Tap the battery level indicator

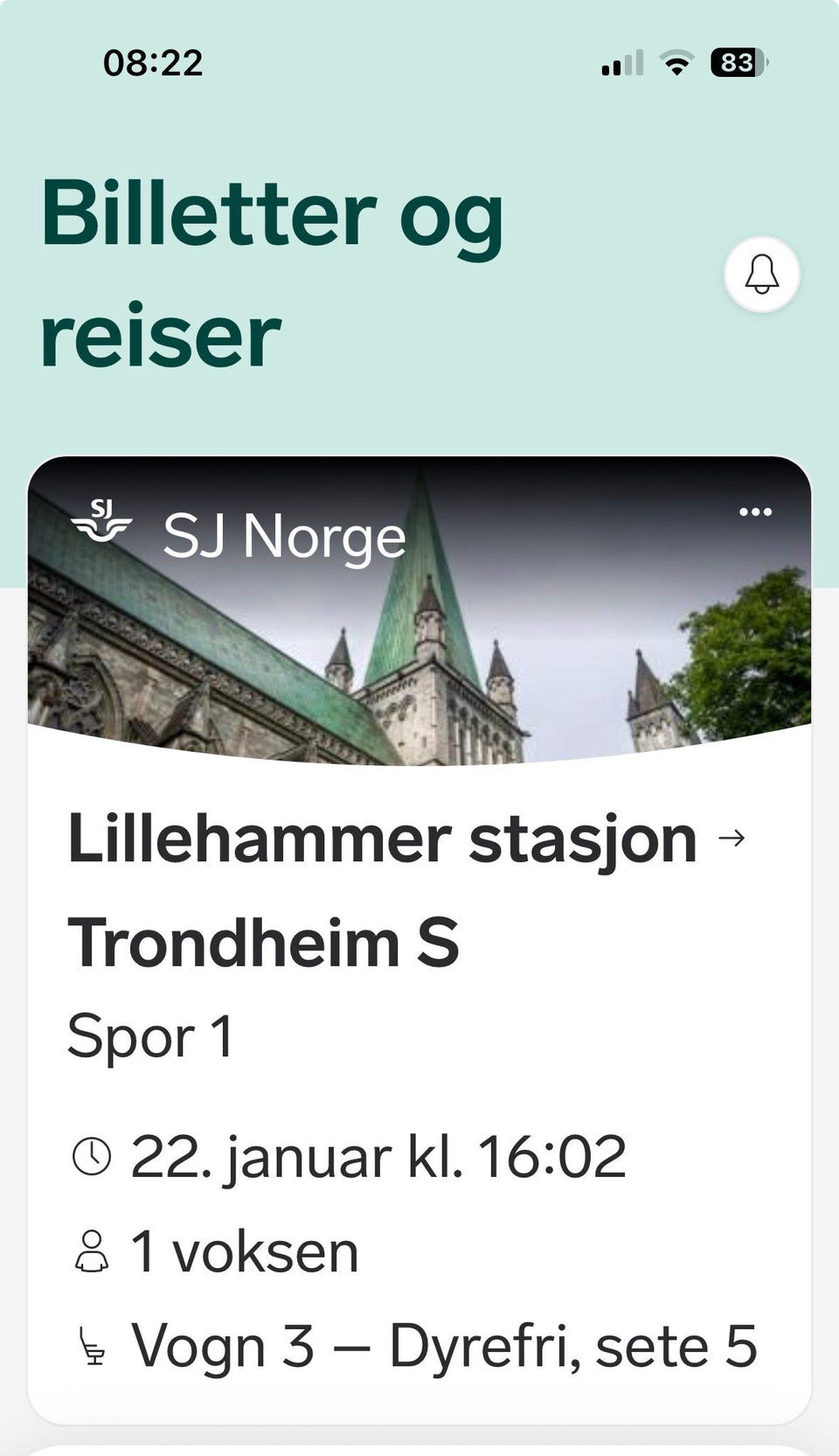(x=737, y=61)
